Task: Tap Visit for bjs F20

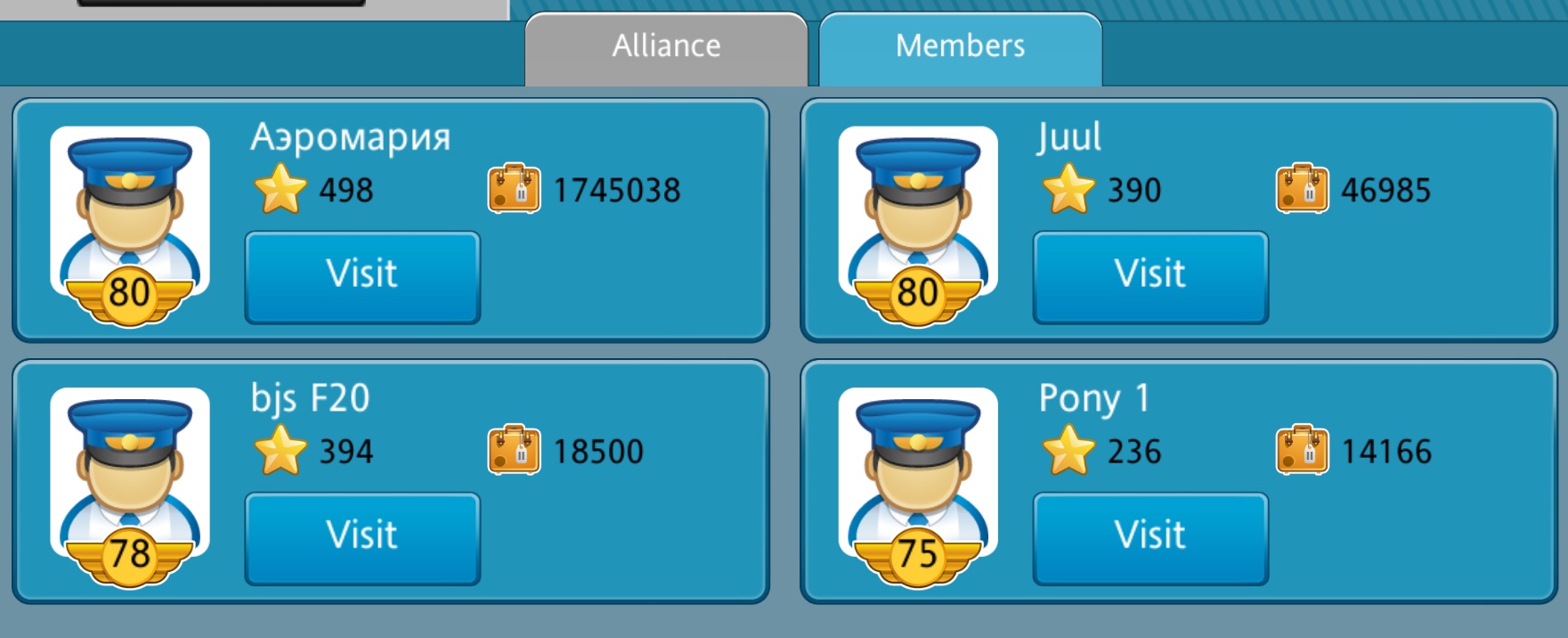Action: click(362, 537)
